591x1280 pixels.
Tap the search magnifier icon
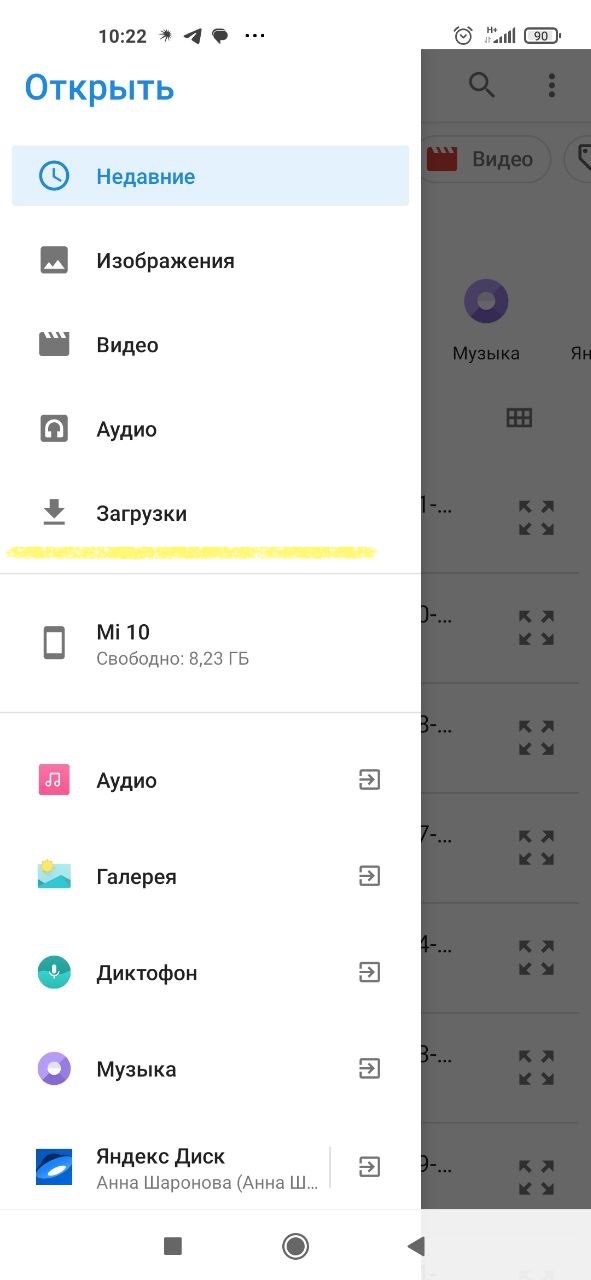(x=482, y=85)
